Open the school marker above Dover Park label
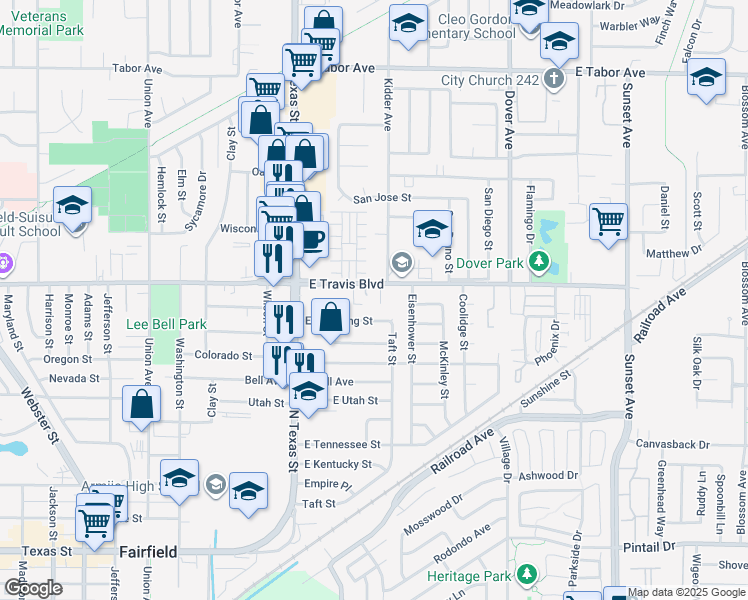Viewport: 748px width, 600px height. click(432, 229)
